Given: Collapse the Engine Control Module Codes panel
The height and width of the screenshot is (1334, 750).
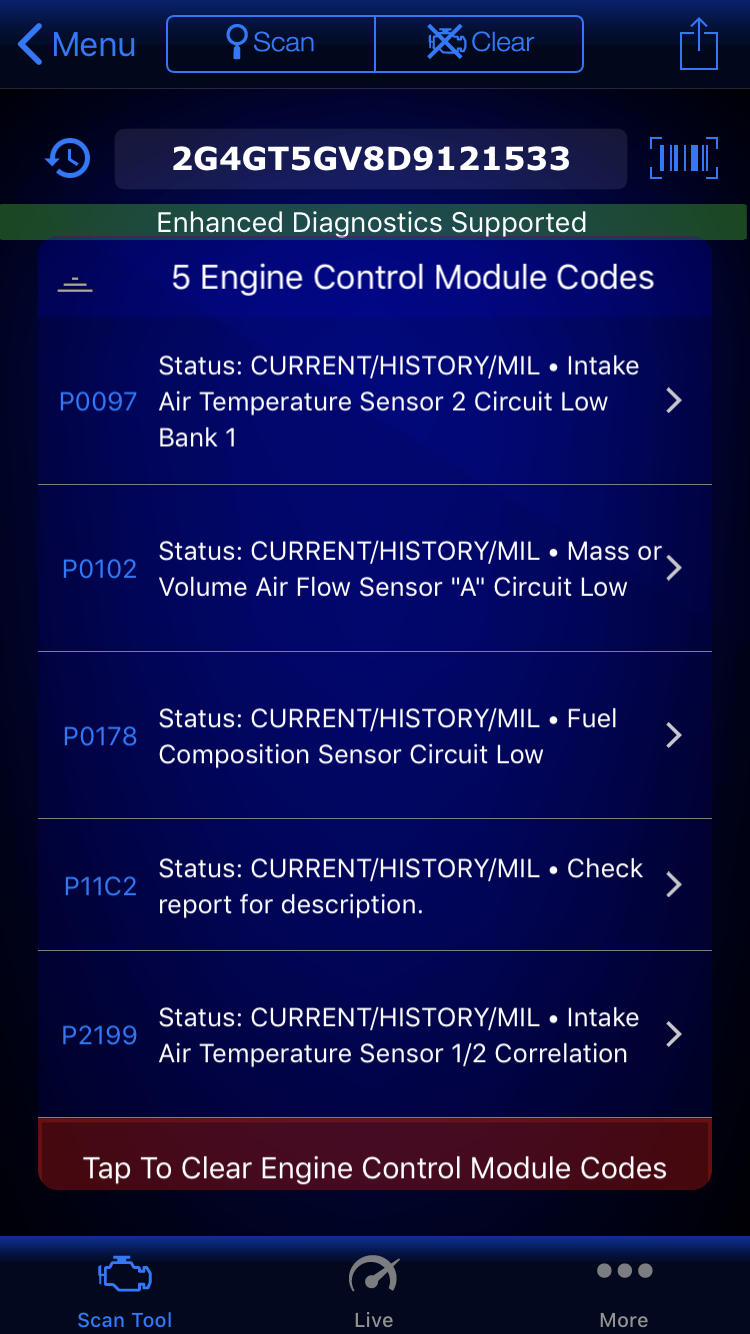Looking at the screenshot, I should pyautogui.click(x=75, y=284).
